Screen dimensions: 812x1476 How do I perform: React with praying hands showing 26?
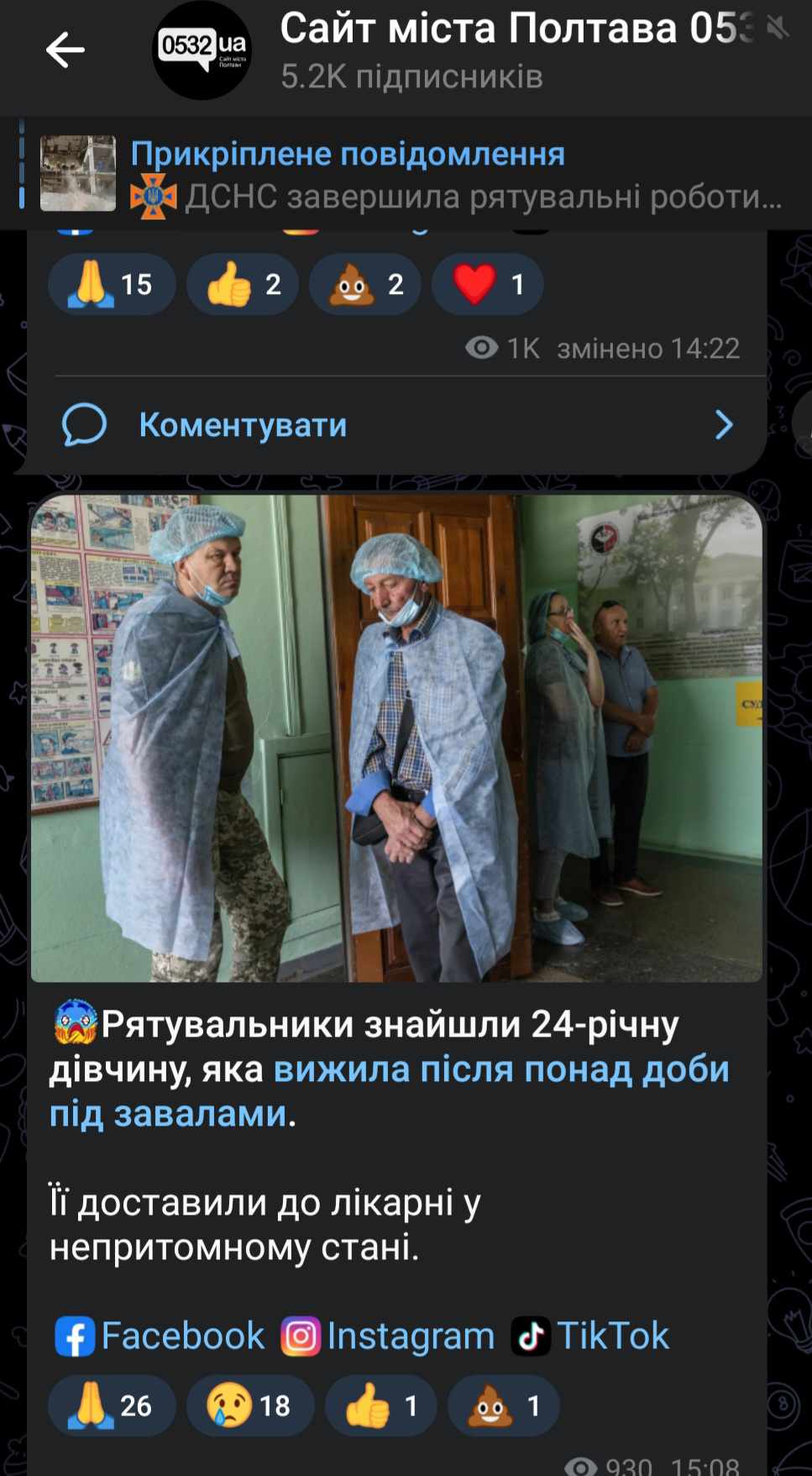pyautogui.click(x=112, y=1405)
